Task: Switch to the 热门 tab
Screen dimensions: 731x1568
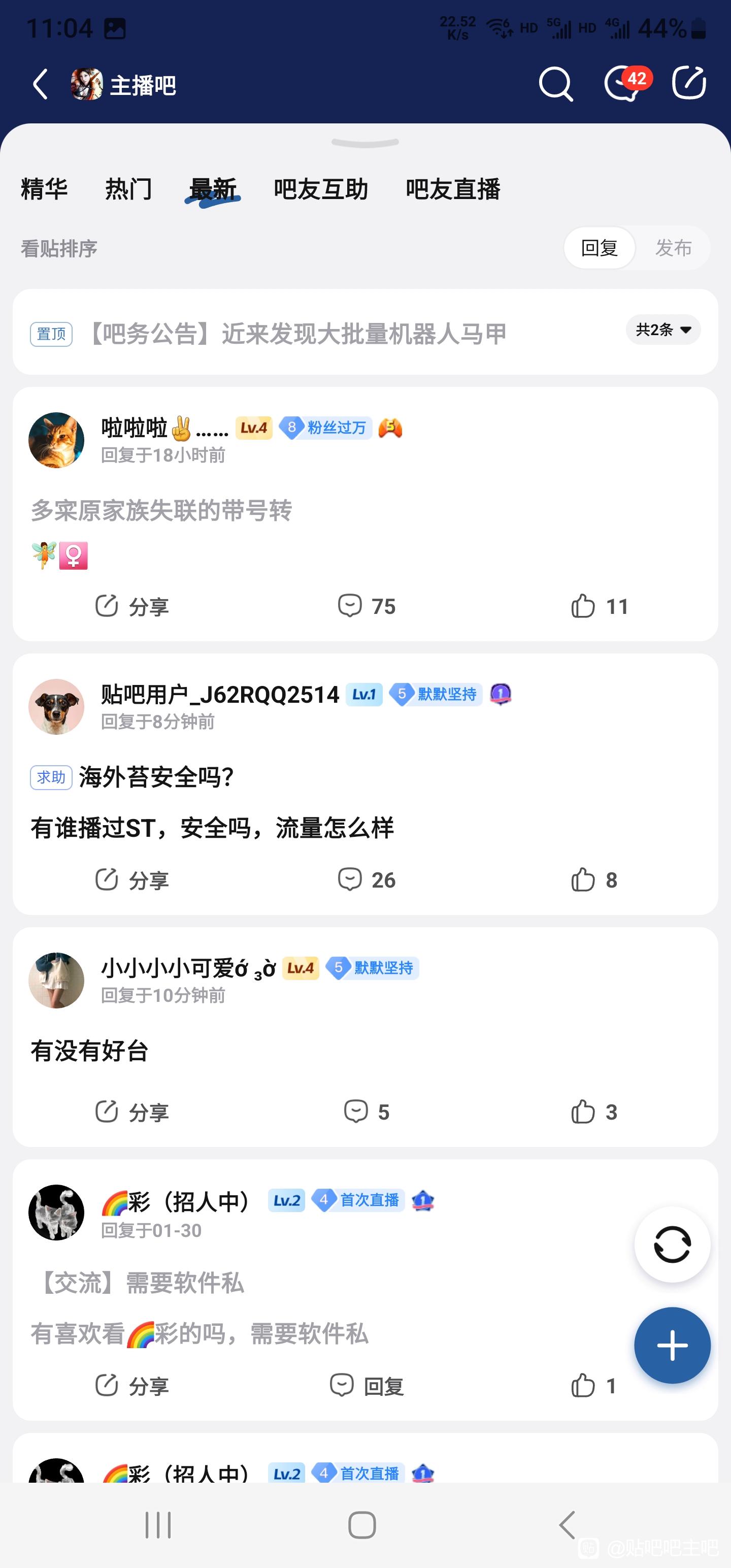Action: 128,189
